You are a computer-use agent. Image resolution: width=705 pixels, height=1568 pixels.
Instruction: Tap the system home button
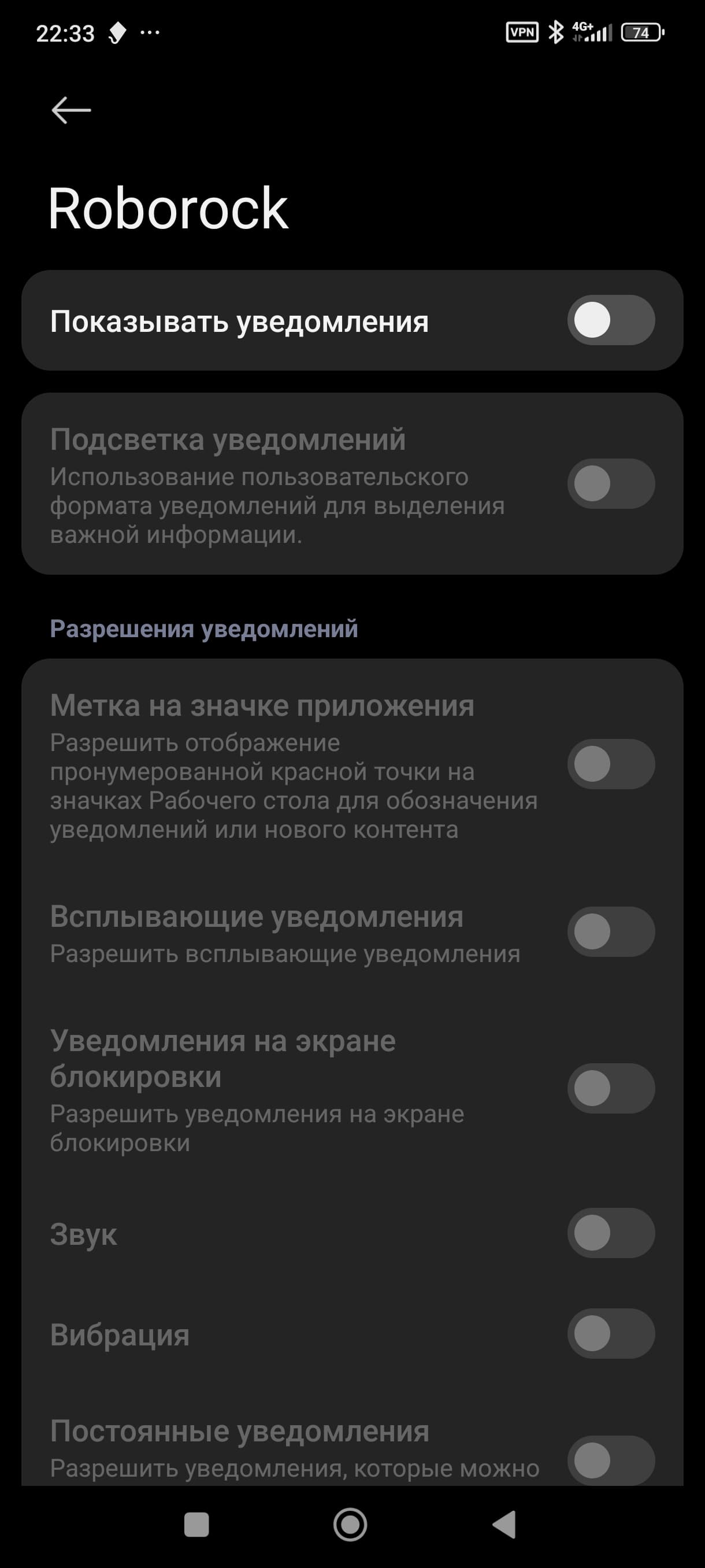coord(350,1525)
